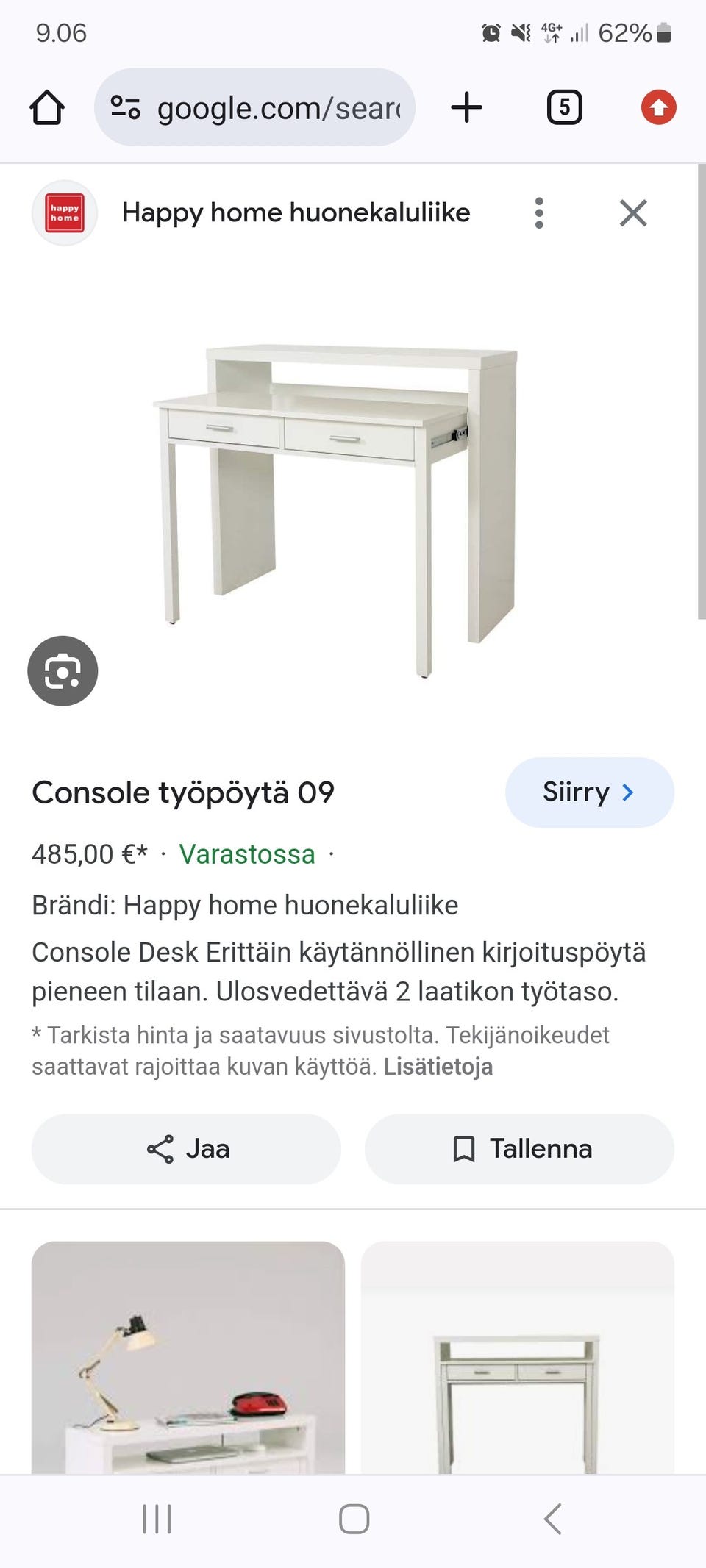Viewport: 706px width, 1568px height.
Task: Go back using the navigation back arrow
Action: (x=553, y=1519)
